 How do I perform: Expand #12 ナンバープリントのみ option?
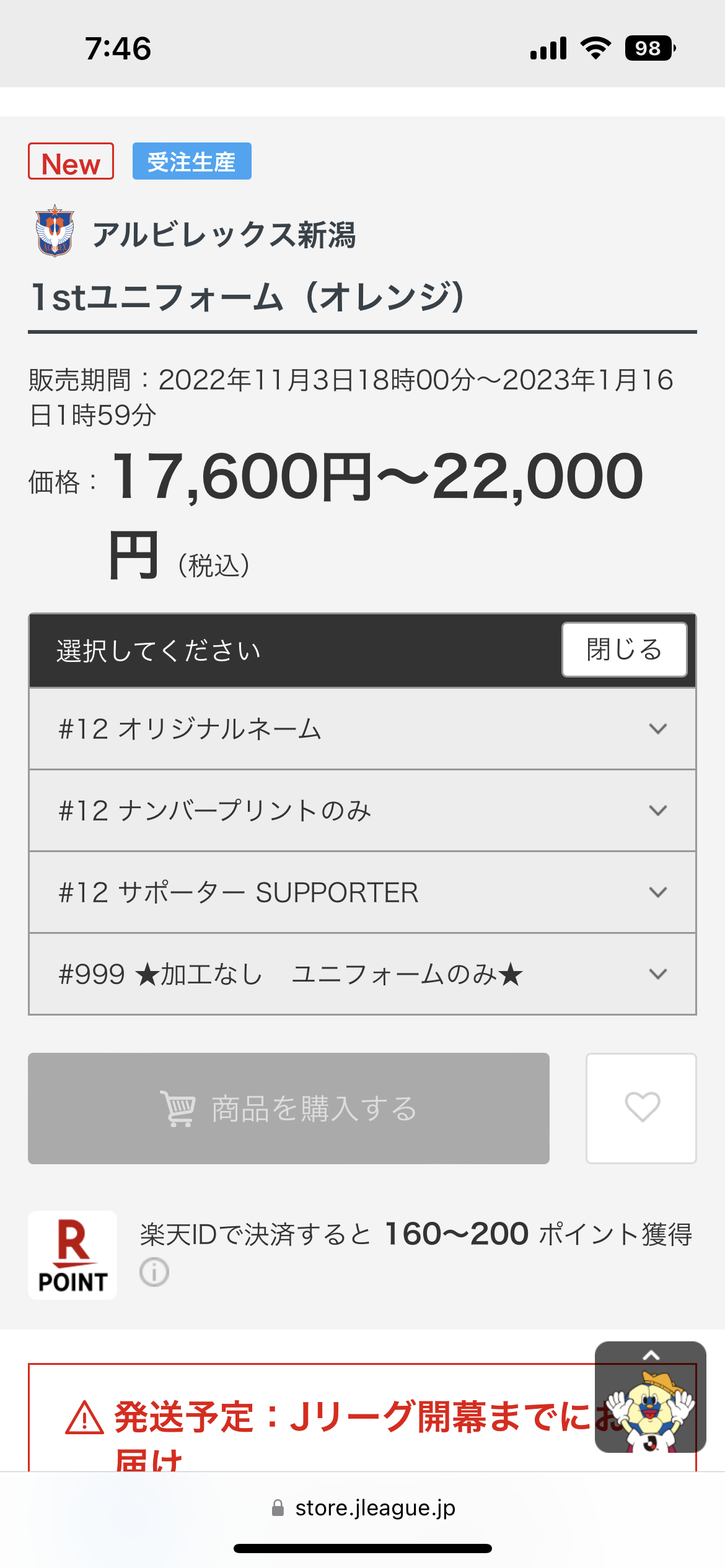362,811
